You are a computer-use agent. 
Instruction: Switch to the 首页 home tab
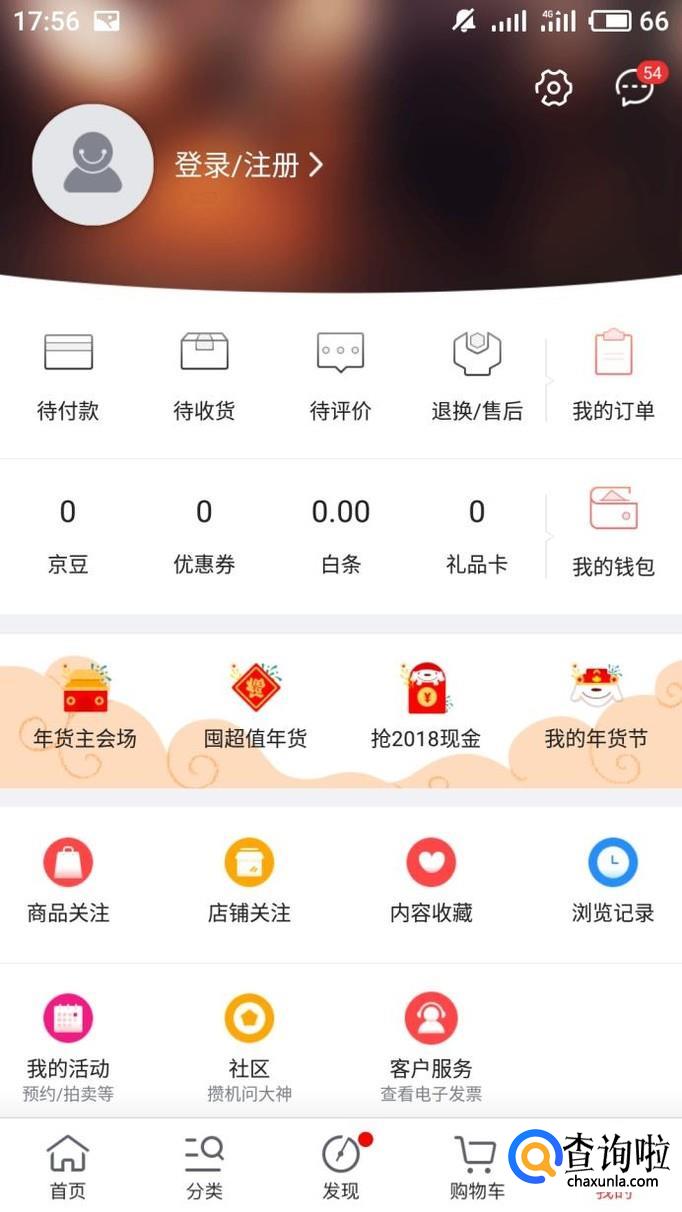point(68,1166)
